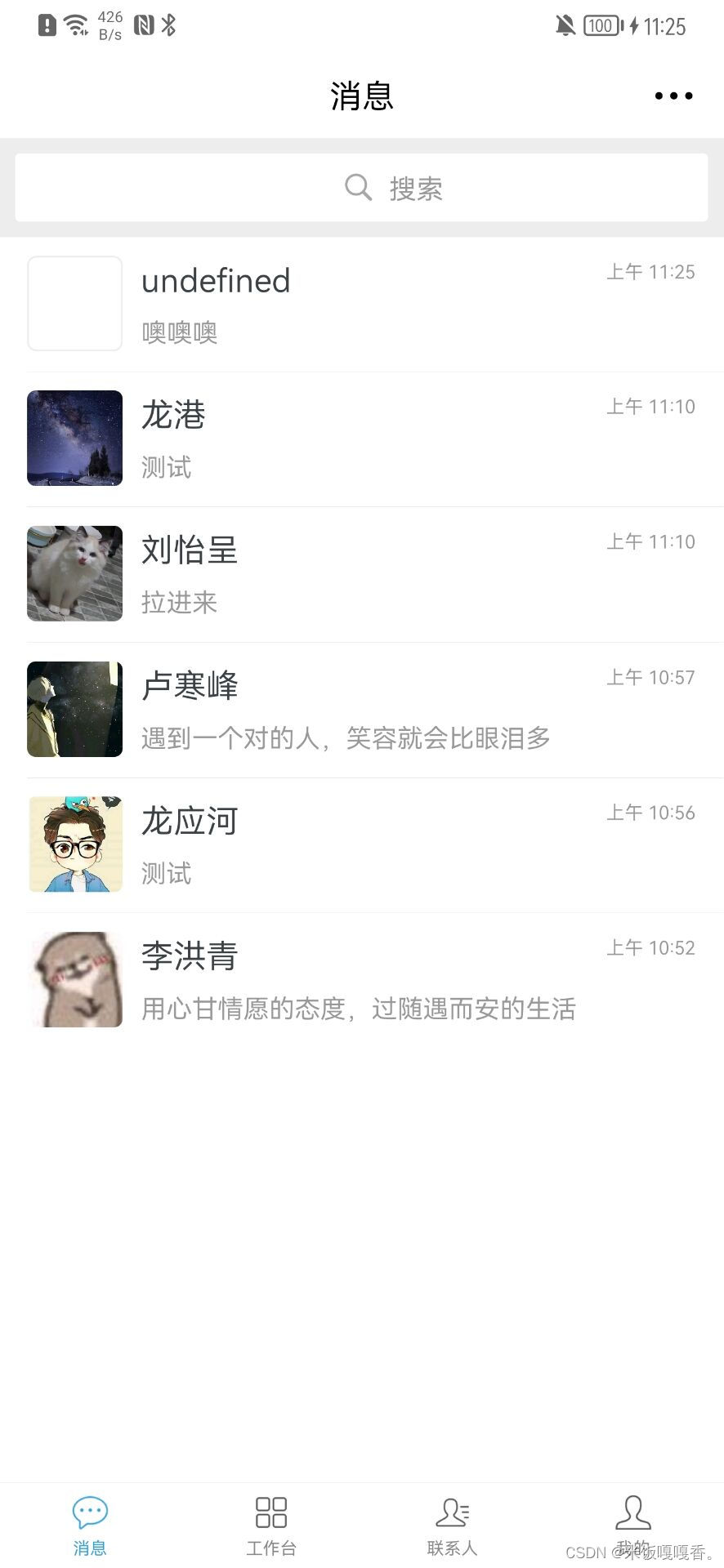Open the three-dot overflow menu
The image size is (724, 1568).
coord(673,96)
